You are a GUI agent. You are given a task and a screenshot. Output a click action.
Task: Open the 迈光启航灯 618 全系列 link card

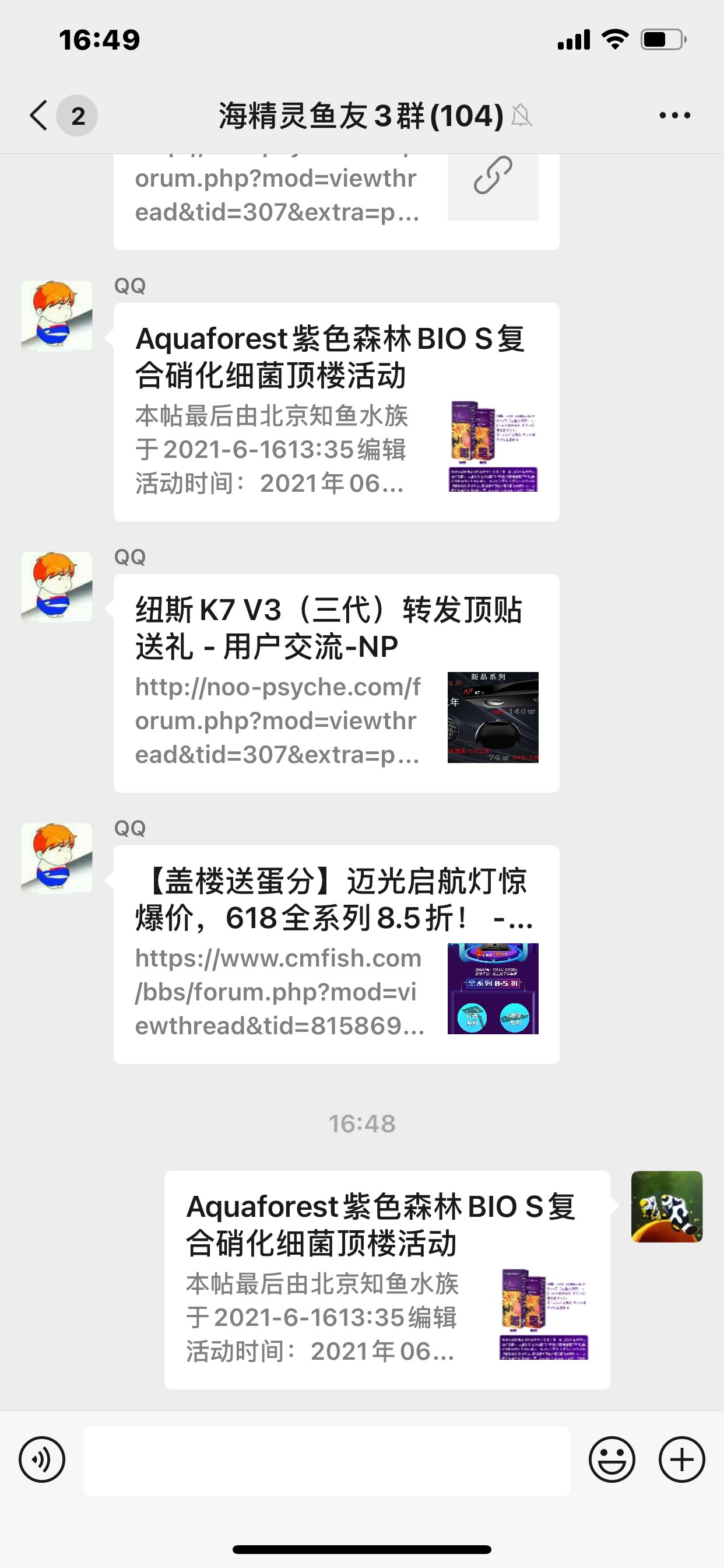click(336, 954)
